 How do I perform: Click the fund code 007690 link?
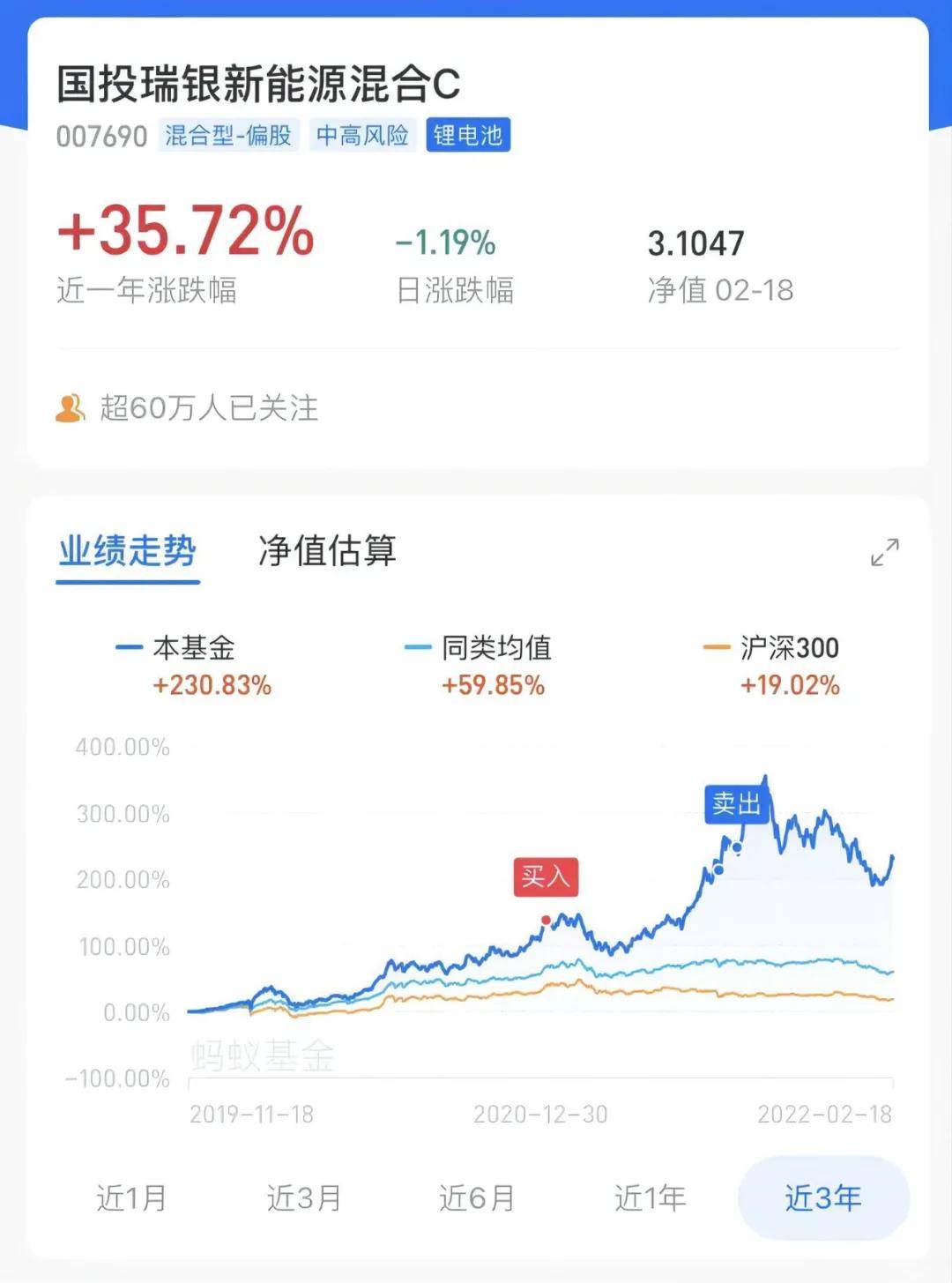point(103,137)
